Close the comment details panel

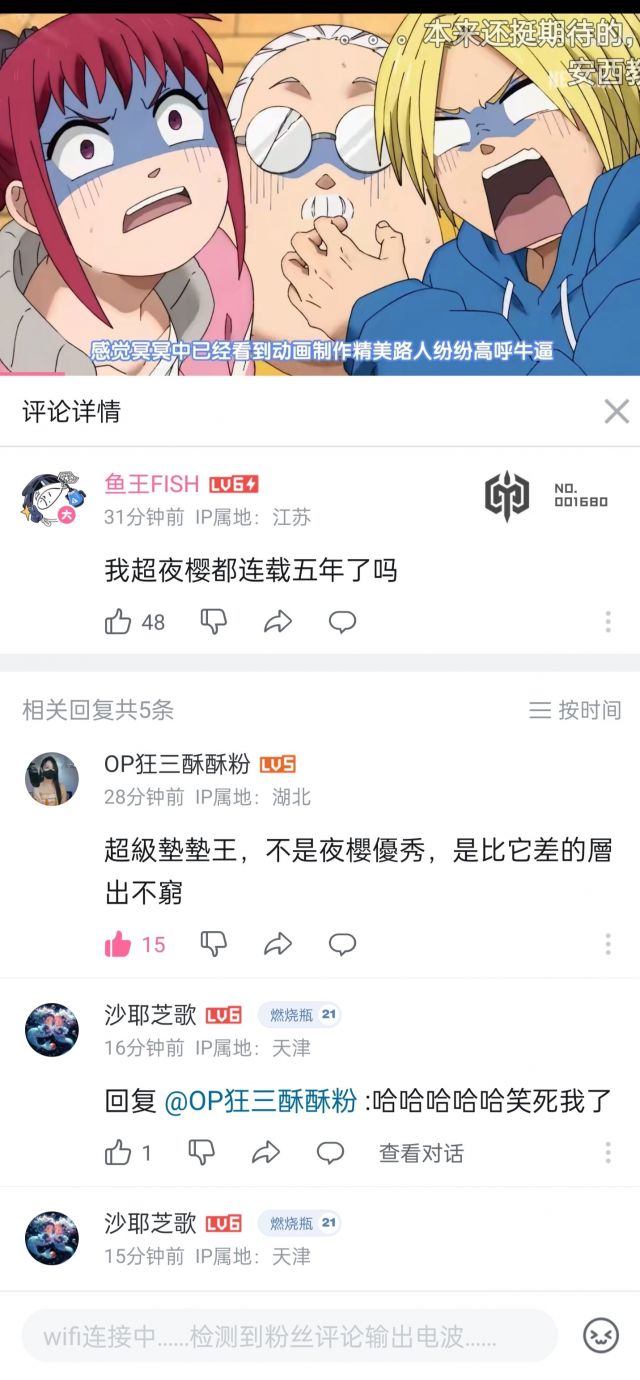[617, 411]
